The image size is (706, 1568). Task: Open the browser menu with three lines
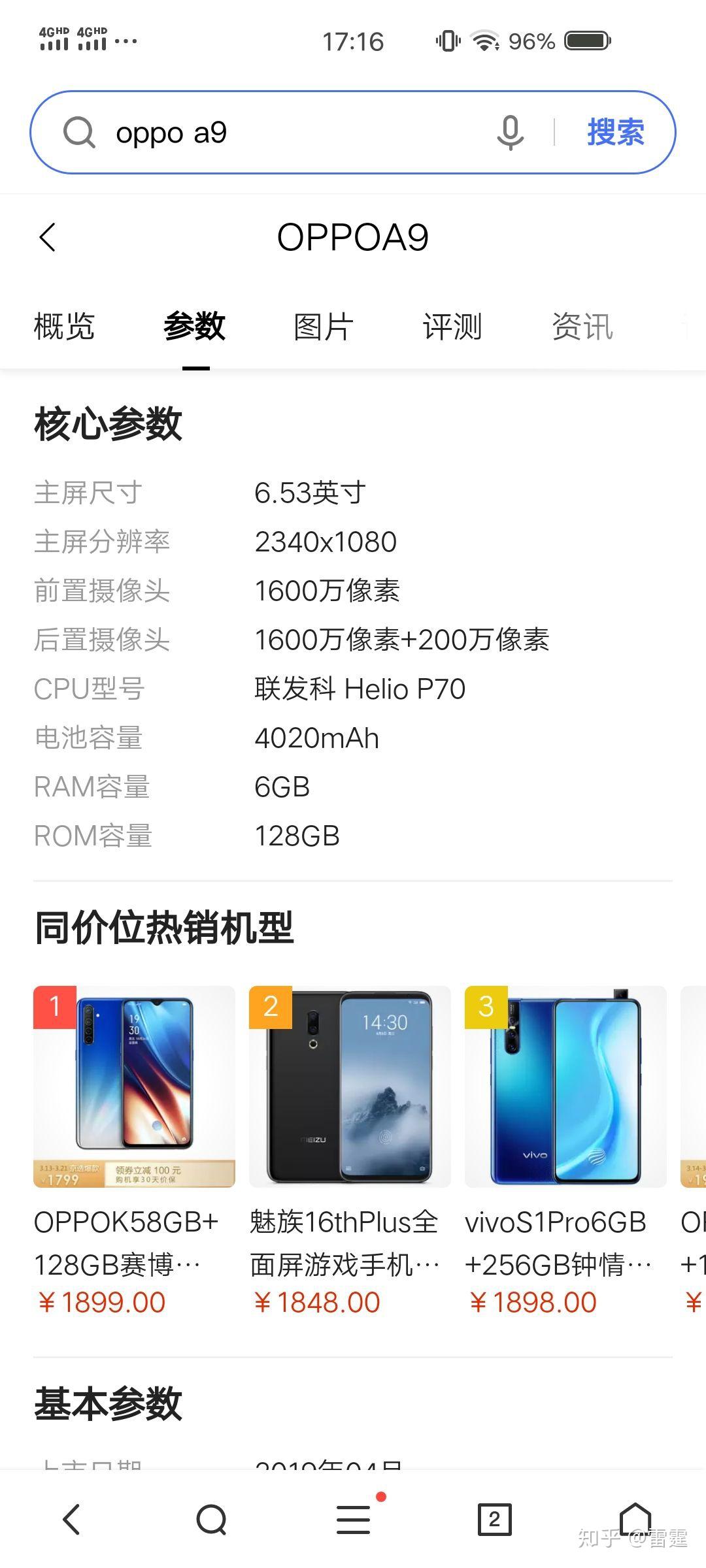(x=353, y=1520)
